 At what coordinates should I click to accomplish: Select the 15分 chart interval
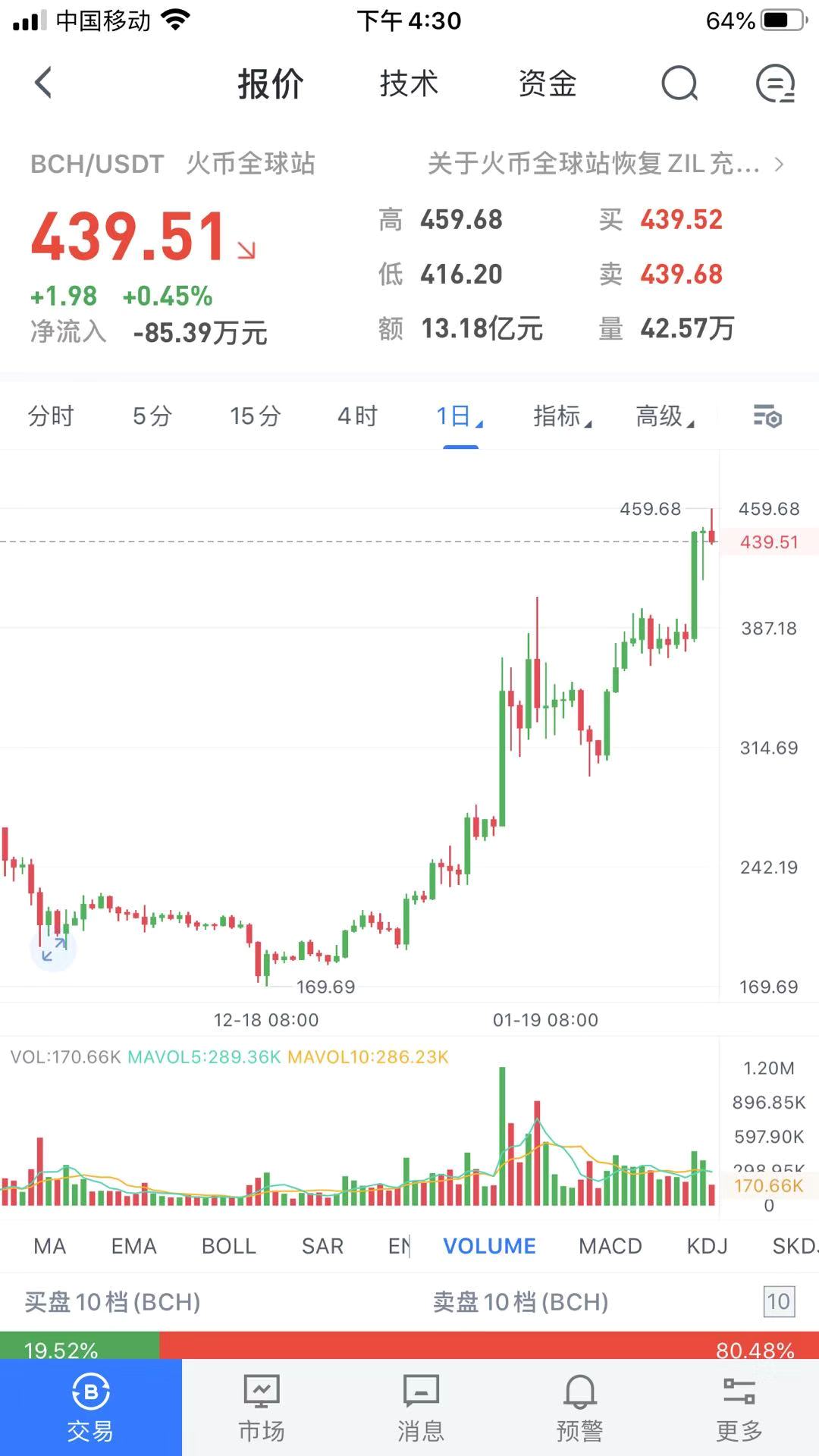(256, 416)
